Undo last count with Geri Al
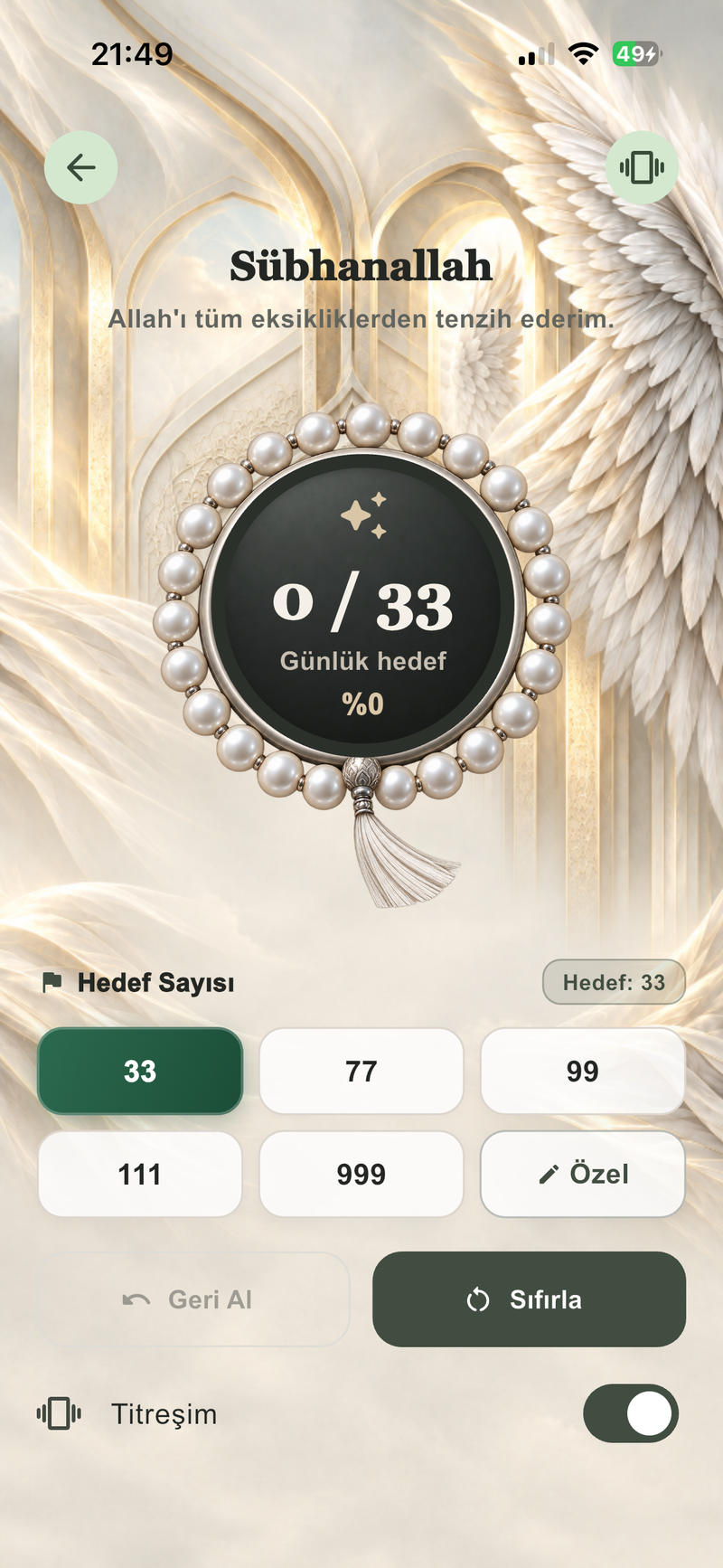This screenshot has width=723, height=1568. (x=192, y=1299)
